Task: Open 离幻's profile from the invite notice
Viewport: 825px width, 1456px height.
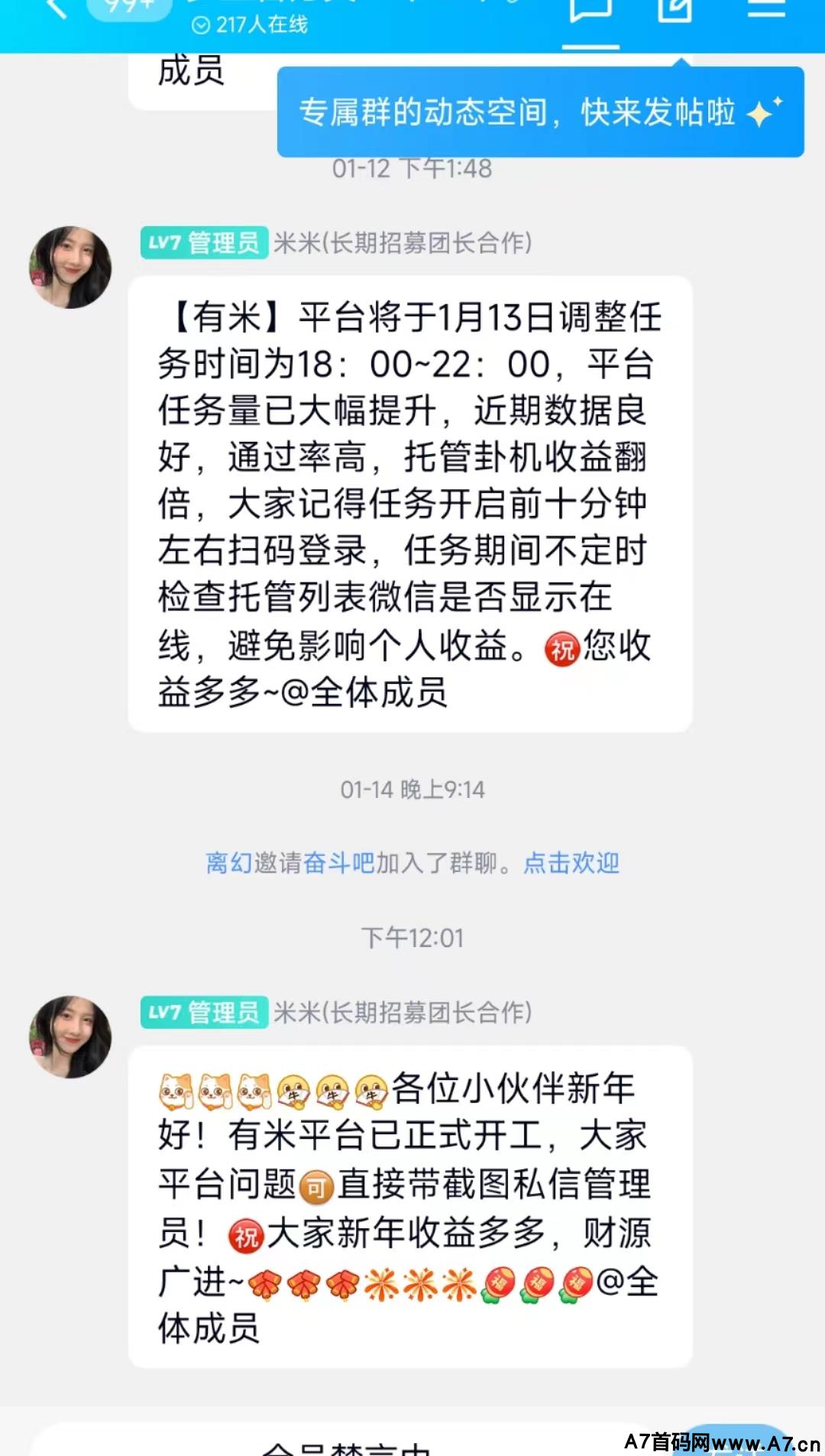Action: 229,863
